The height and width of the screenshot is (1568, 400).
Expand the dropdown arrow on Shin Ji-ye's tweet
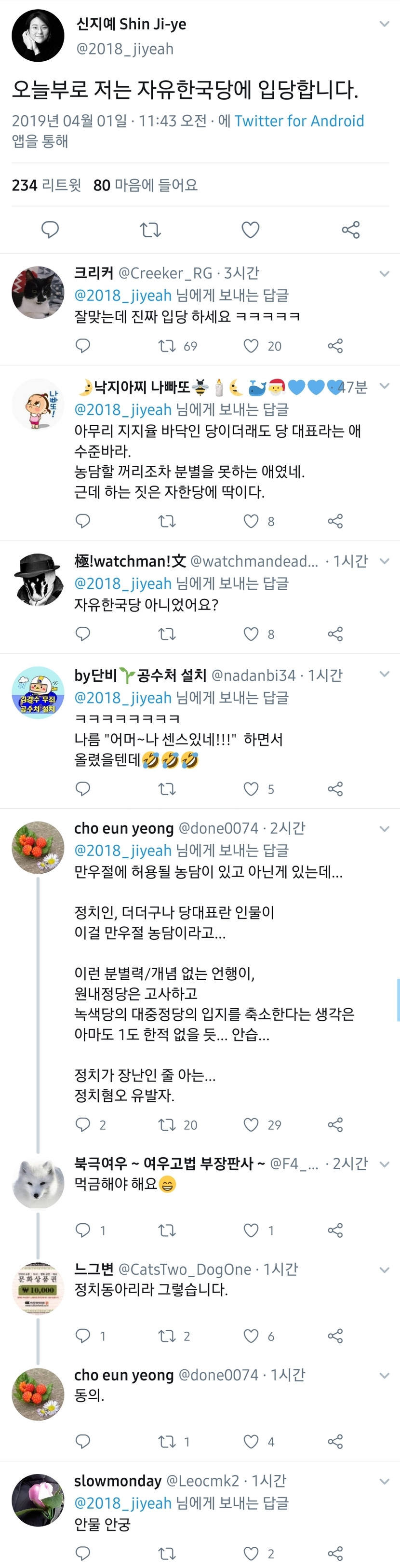coord(384,24)
